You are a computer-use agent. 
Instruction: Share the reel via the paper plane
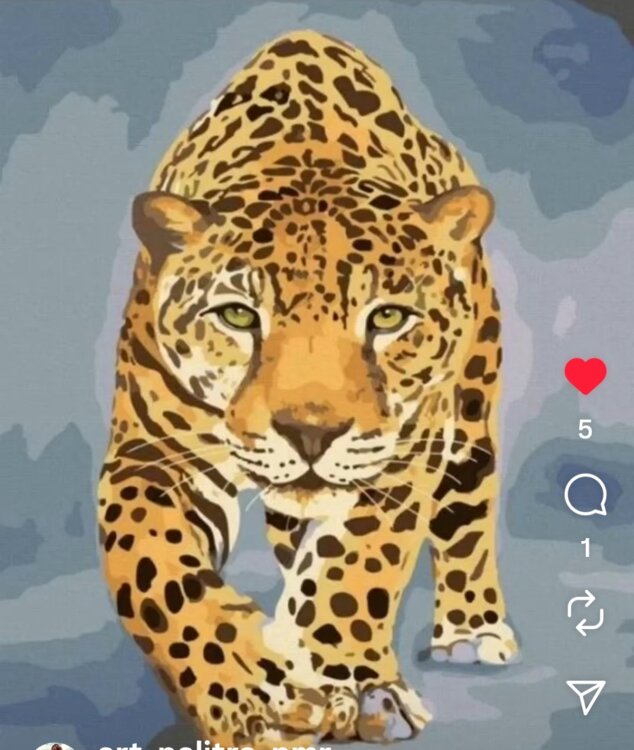pyautogui.click(x=585, y=697)
